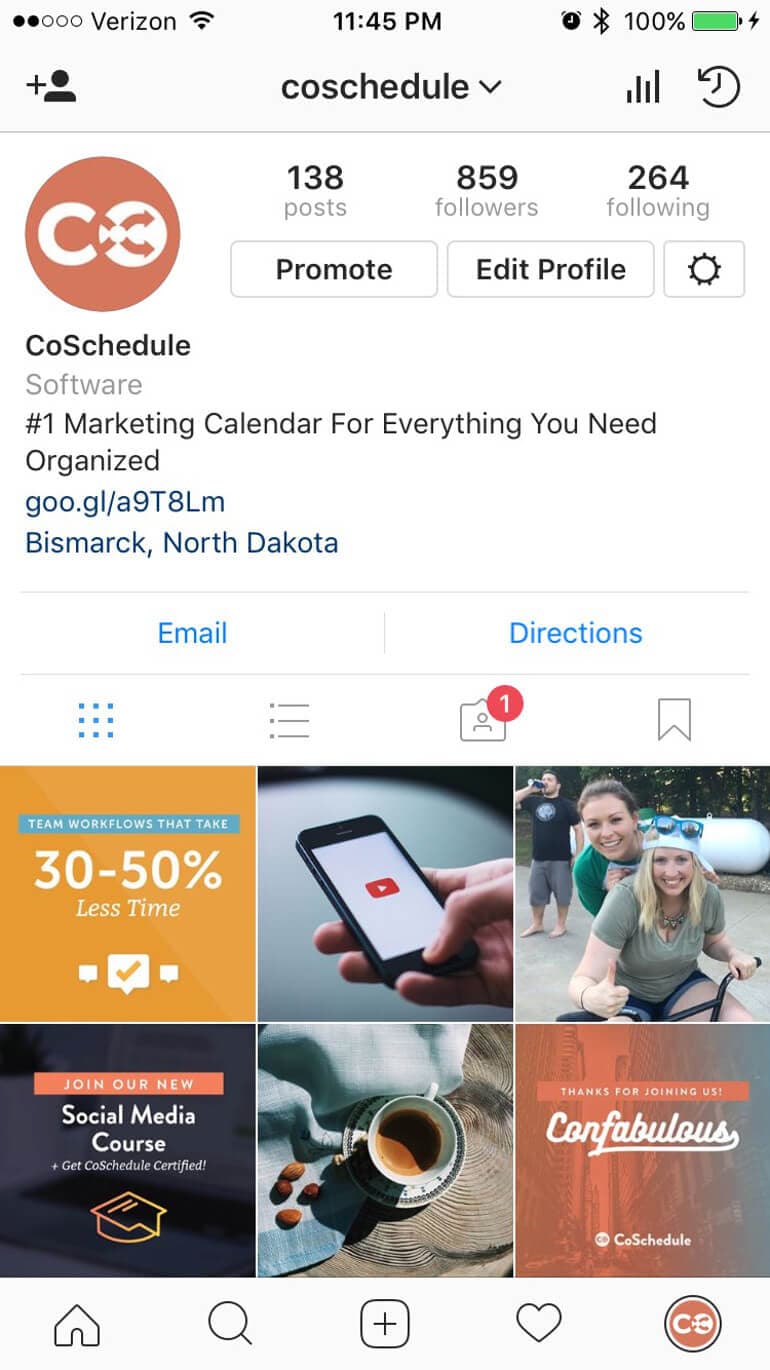Open the search explore tab
The height and width of the screenshot is (1370, 770).
coord(231,1325)
